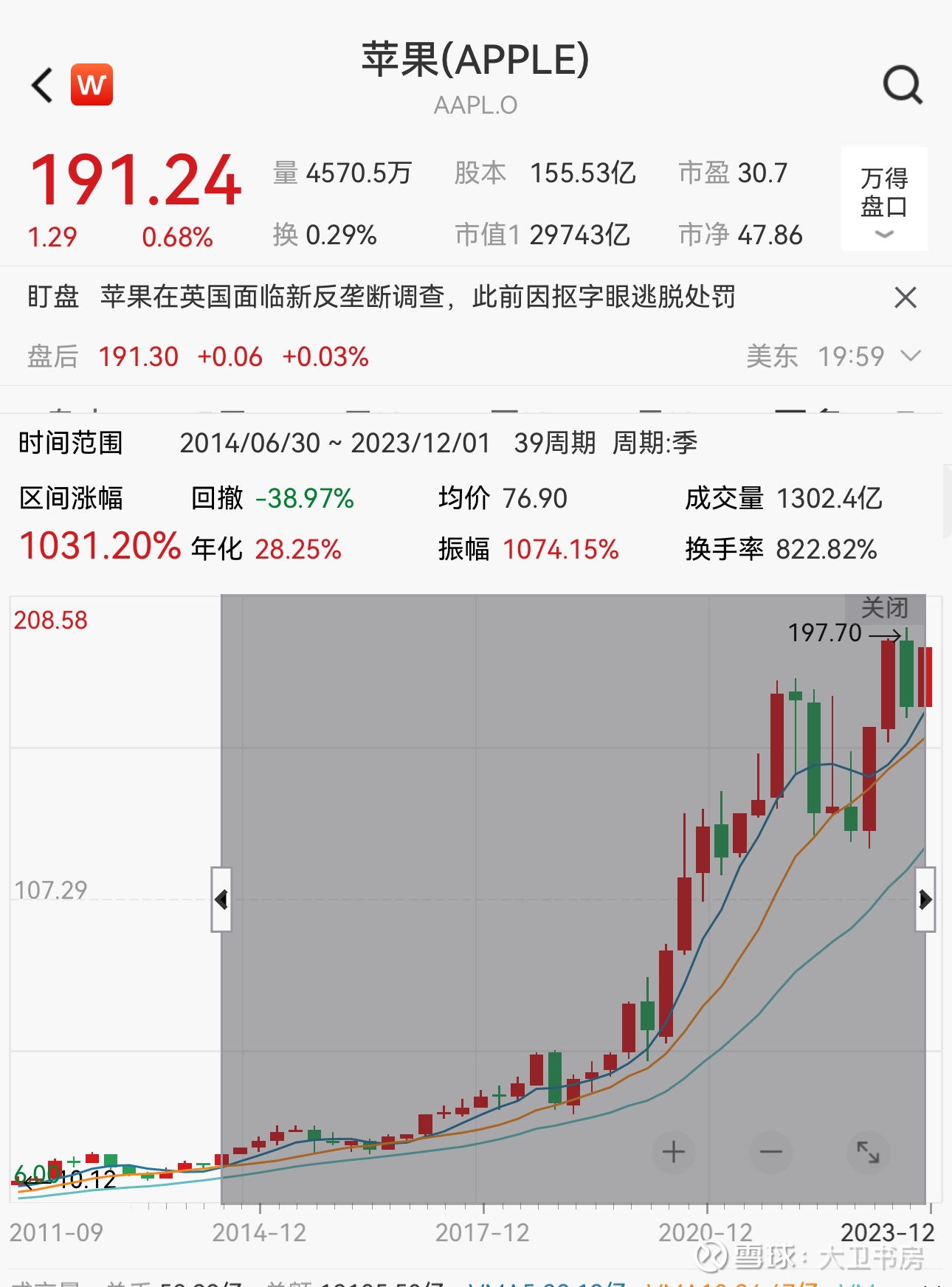Viewport: 952px width, 1287px height.
Task: Expand chart to fullscreen with resize icon
Action: pos(868,1152)
